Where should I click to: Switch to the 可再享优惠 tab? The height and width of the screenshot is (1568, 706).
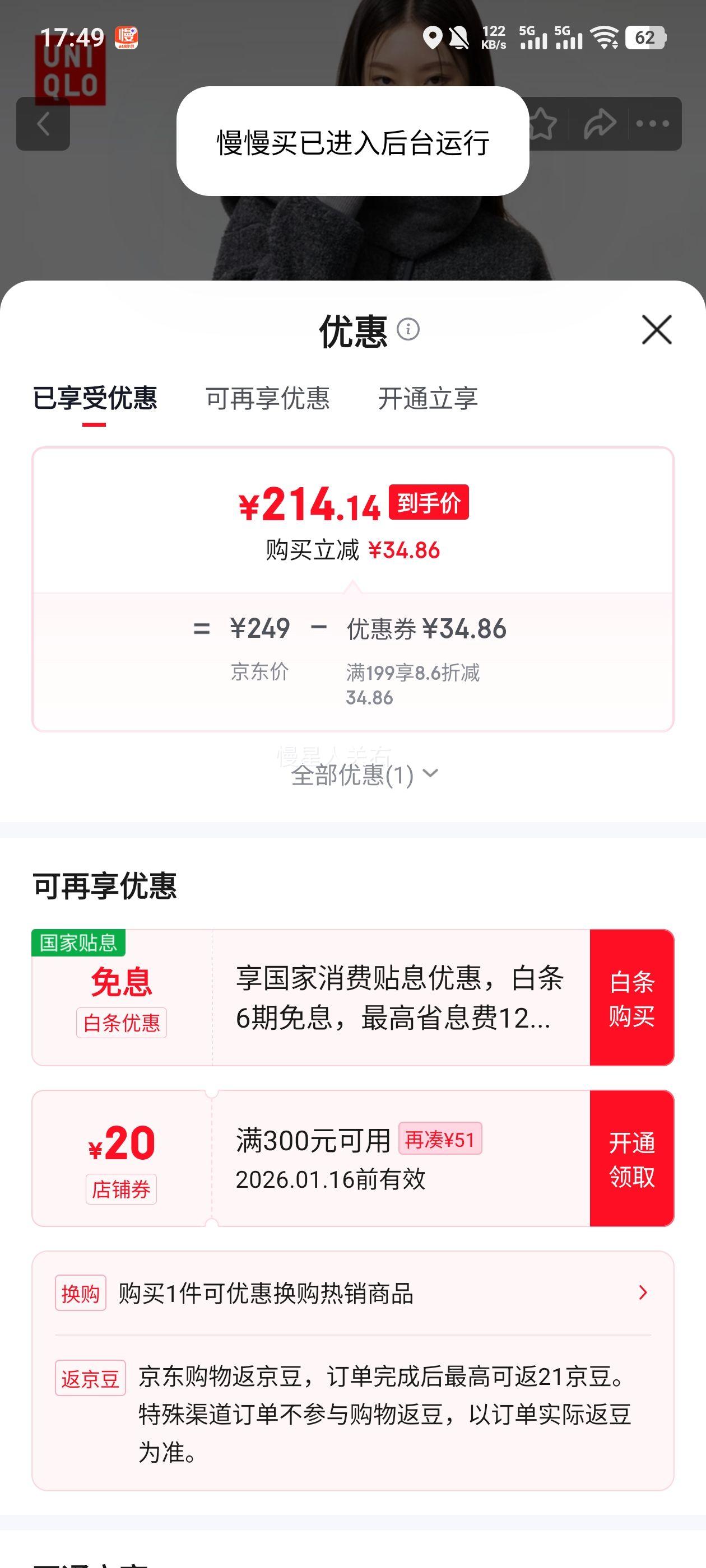(x=268, y=399)
